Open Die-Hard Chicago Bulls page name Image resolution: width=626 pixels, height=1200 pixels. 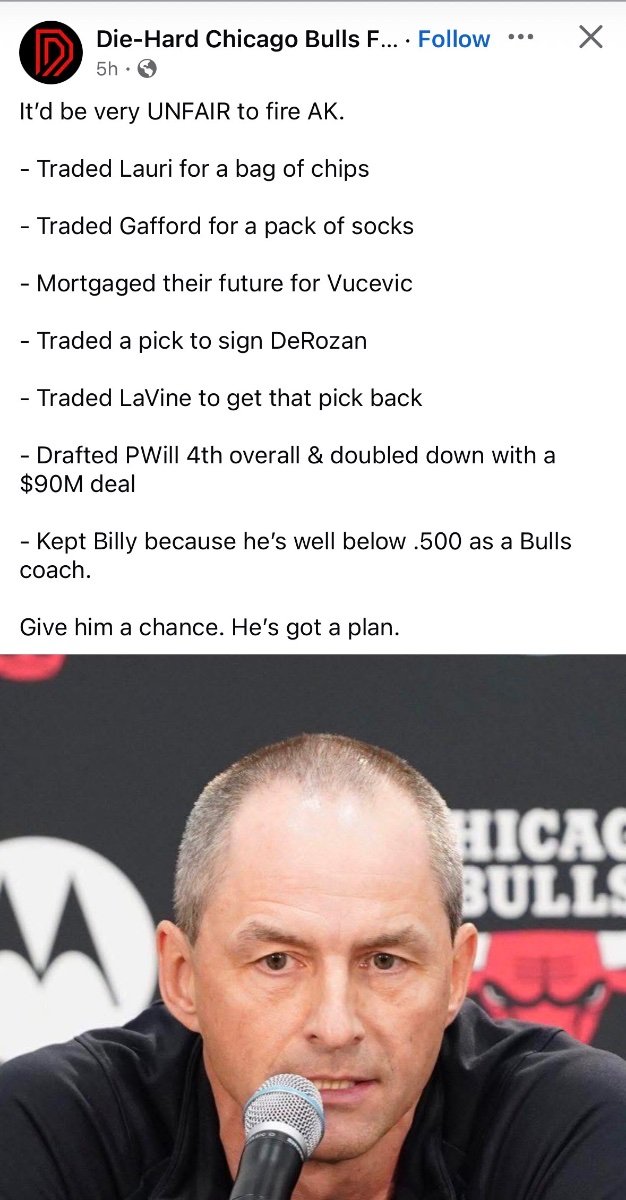[x=252, y=39]
